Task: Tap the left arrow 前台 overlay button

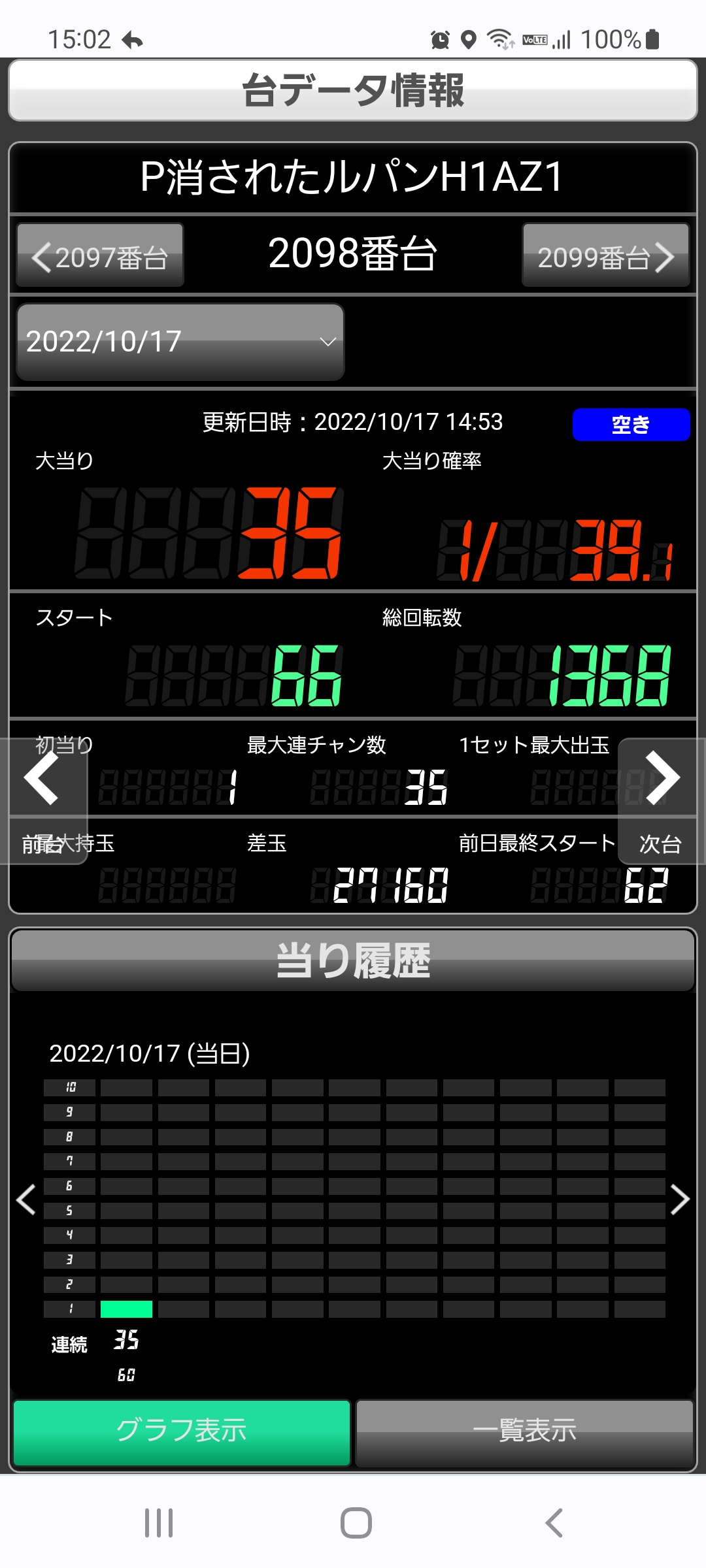Action: coord(43,801)
